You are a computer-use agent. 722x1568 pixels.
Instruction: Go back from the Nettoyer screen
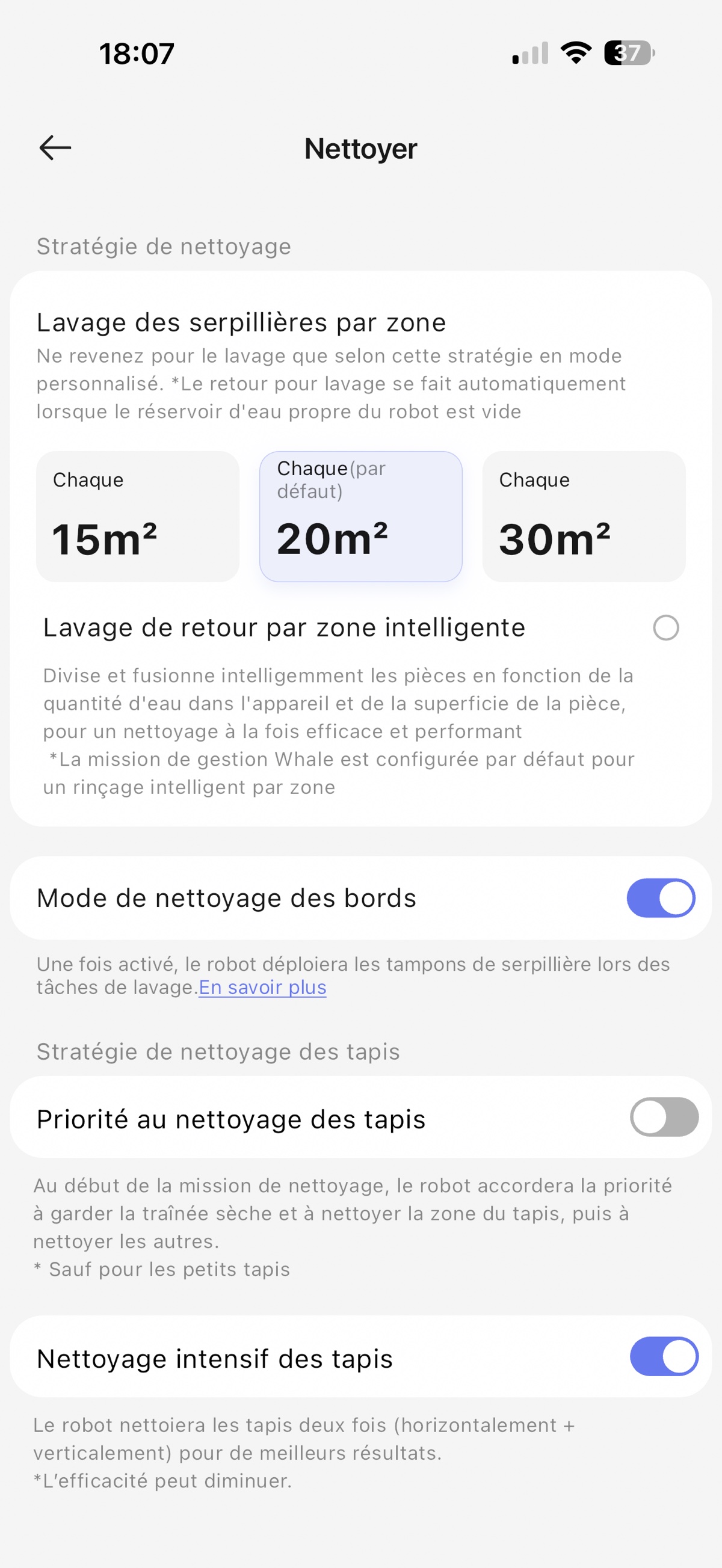coord(55,148)
